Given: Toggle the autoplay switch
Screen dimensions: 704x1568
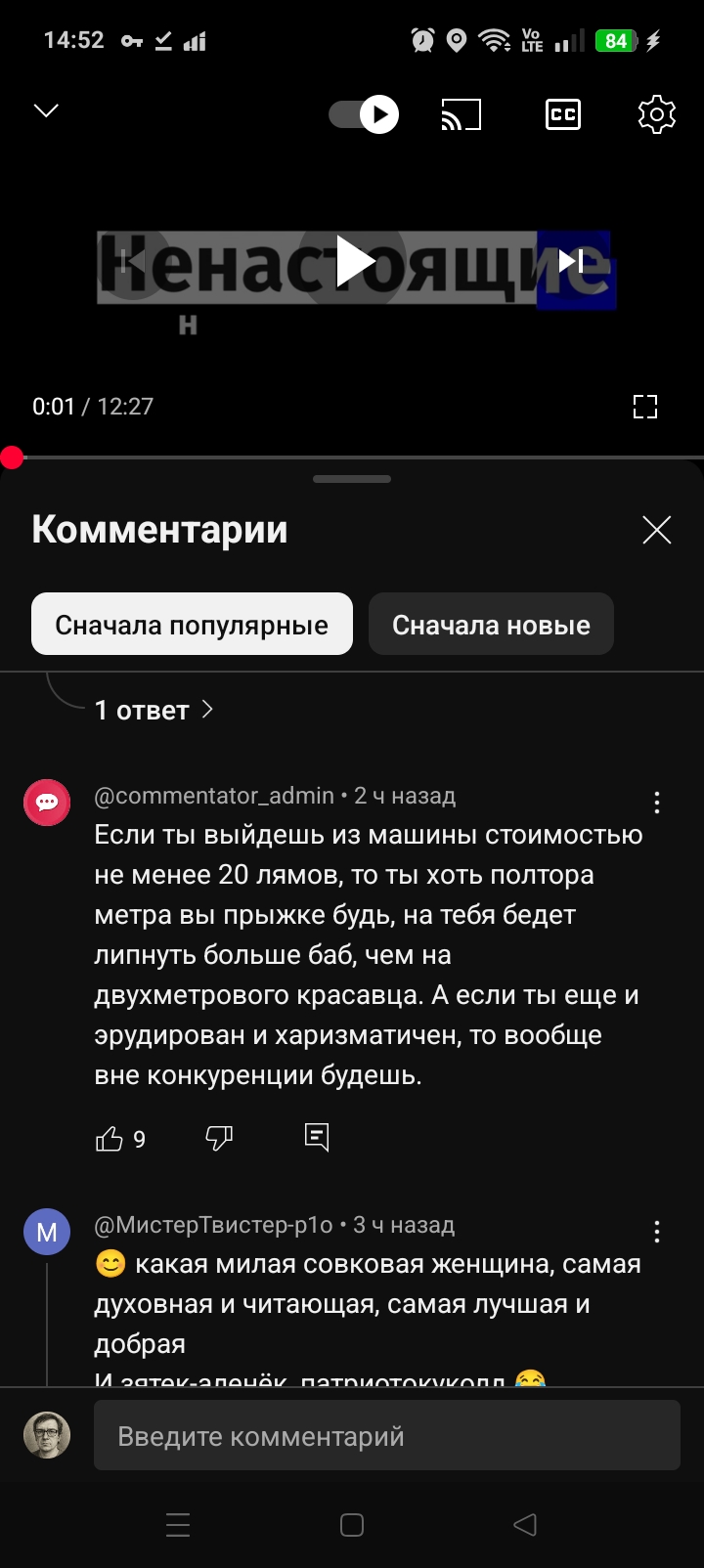Looking at the screenshot, I should [364, 114].
